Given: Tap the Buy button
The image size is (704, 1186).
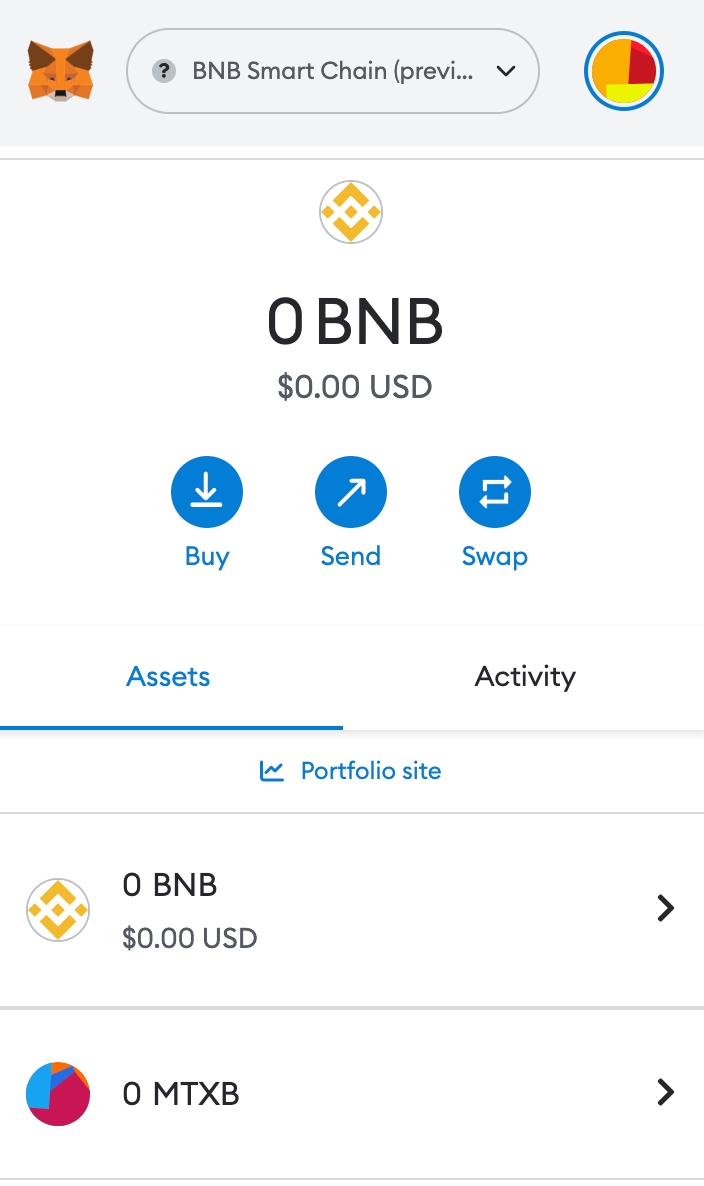Looking at the screenshot, I should pyautogui.click(x=207, y=493).
